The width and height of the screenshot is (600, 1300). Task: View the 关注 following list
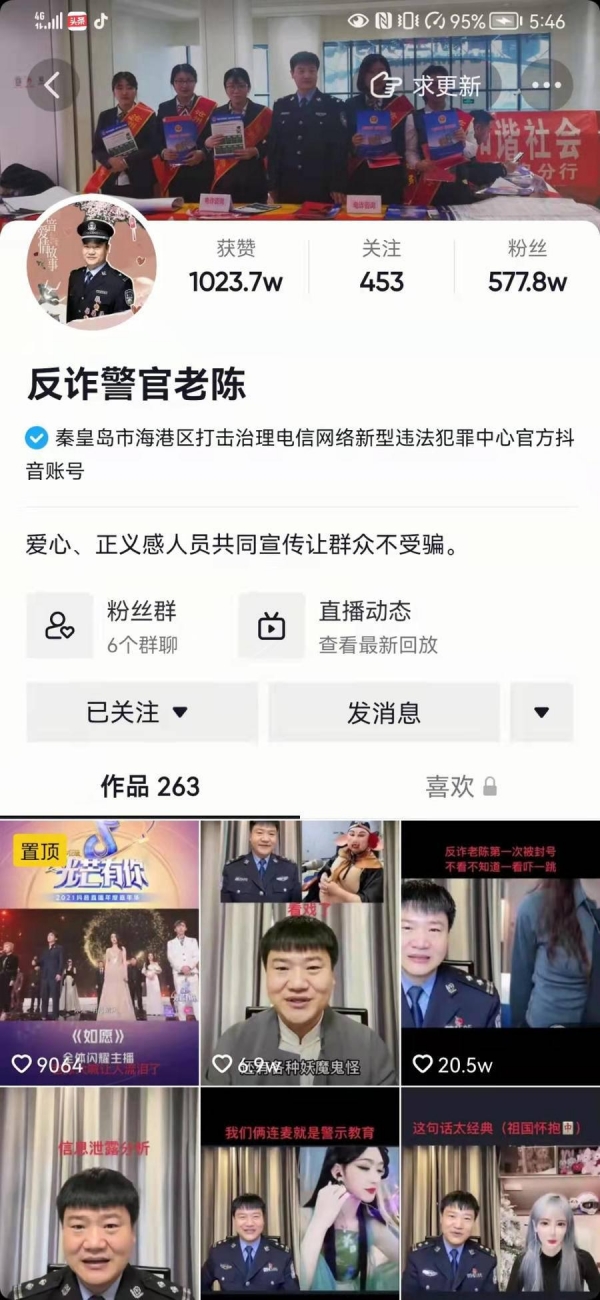point(381,267)
